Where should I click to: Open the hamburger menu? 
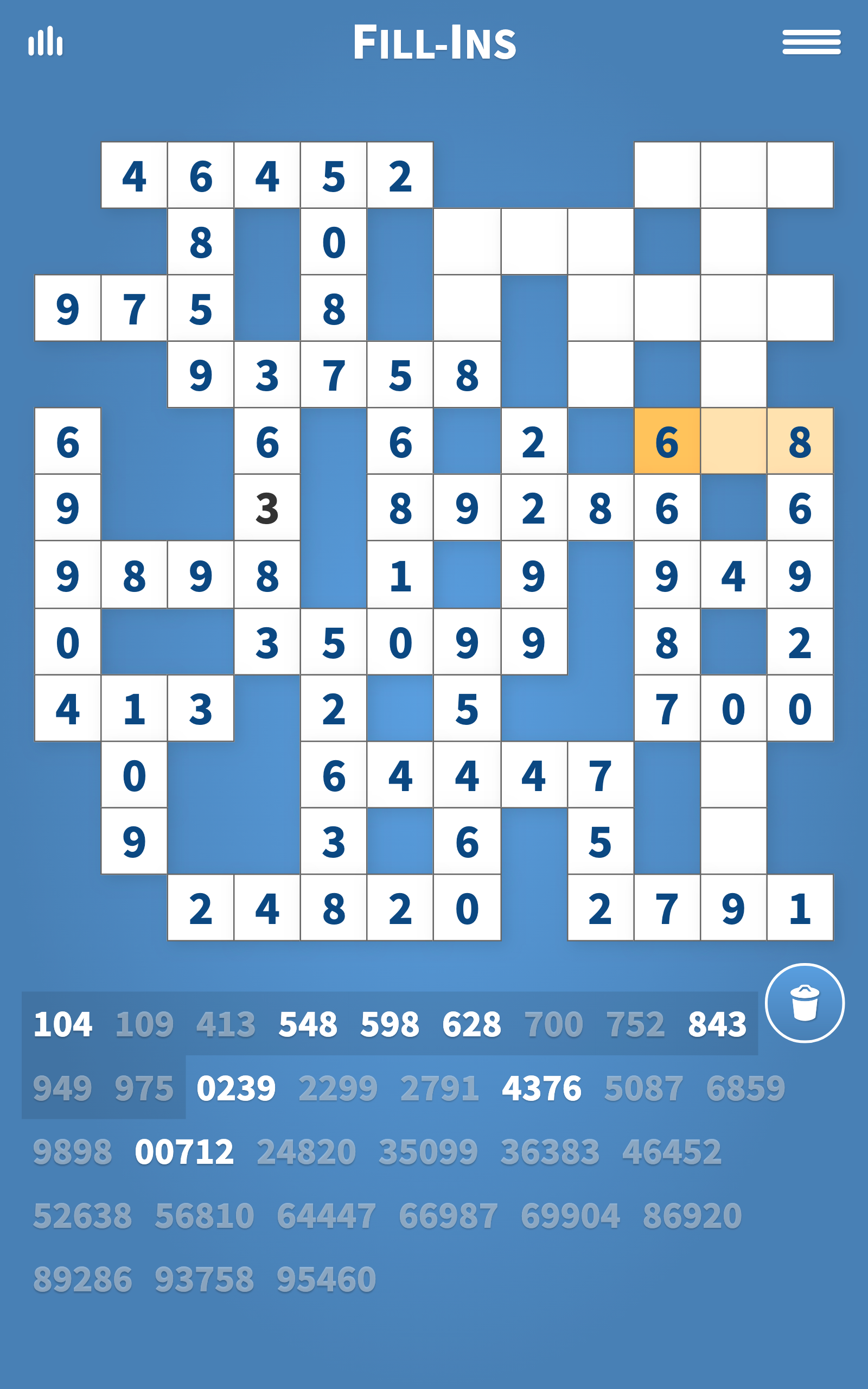coord(811,42)
